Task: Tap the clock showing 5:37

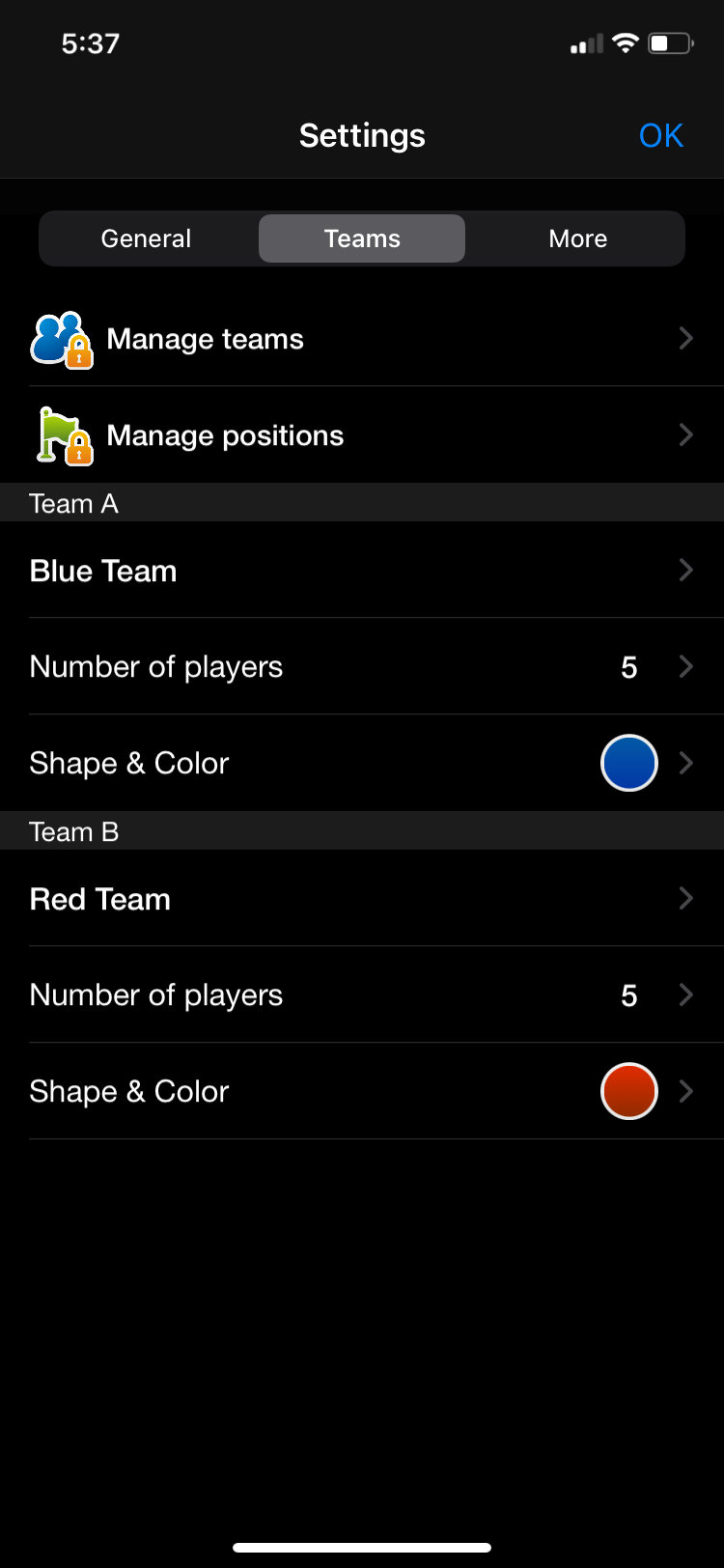Action: [91, 42]
